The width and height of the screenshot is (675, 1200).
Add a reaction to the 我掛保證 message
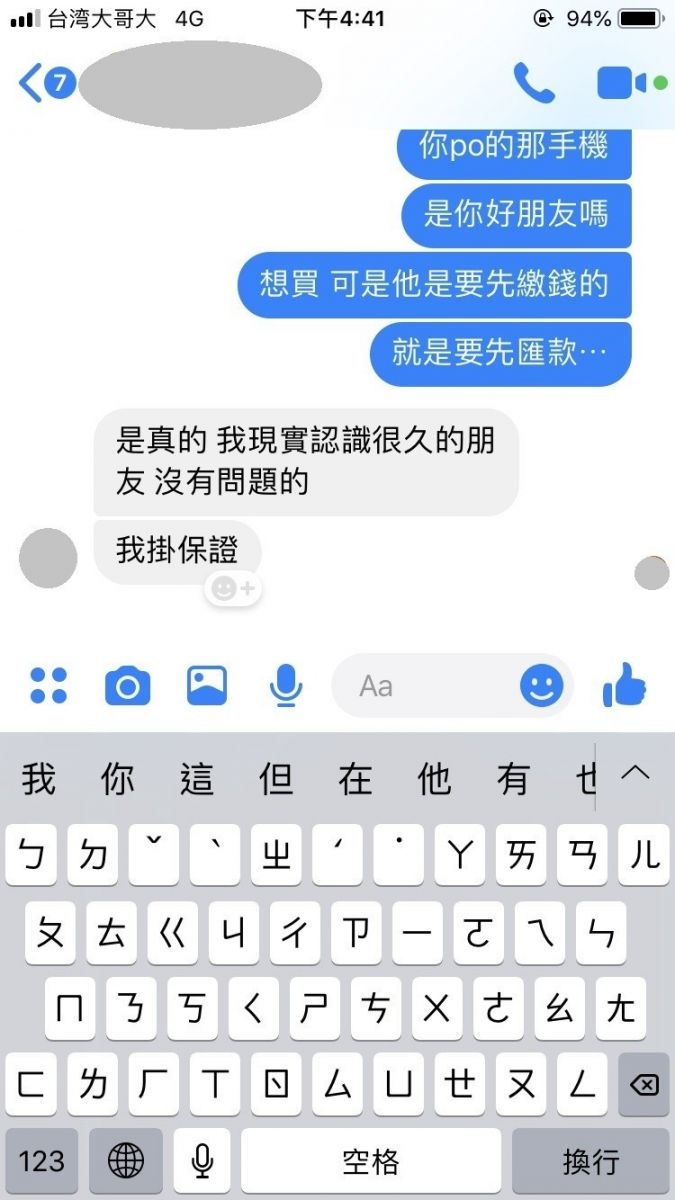pos(234,589)
